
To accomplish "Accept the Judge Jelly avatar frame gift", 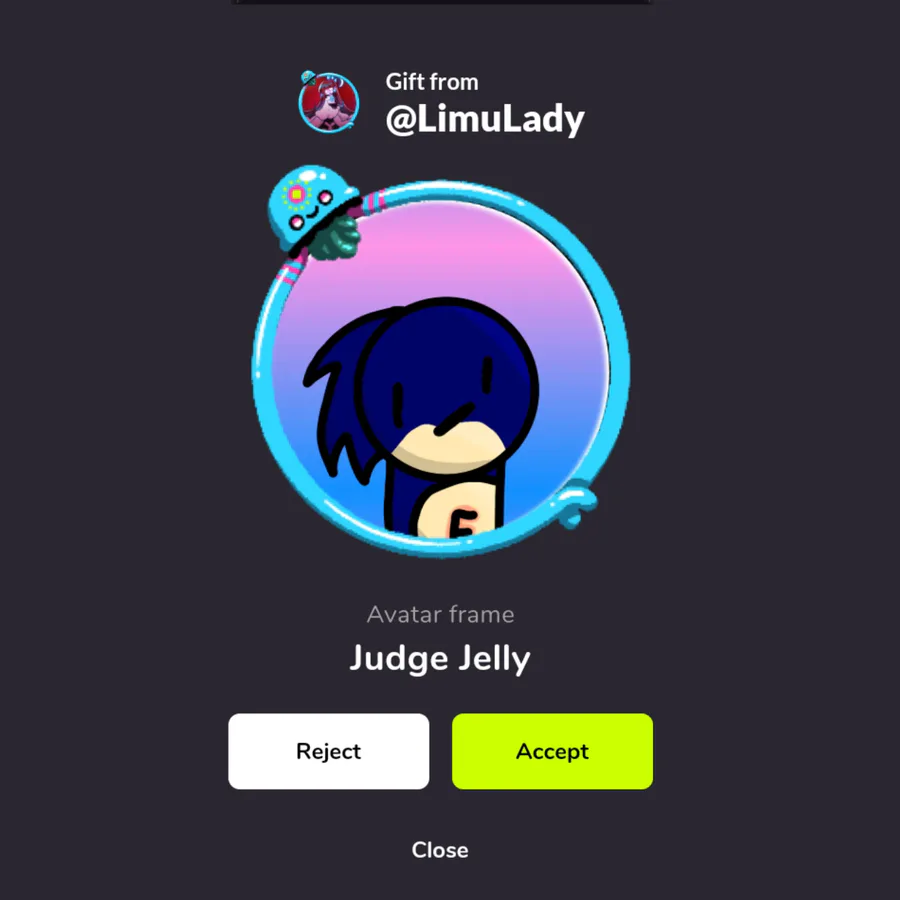I will (552, 751).
